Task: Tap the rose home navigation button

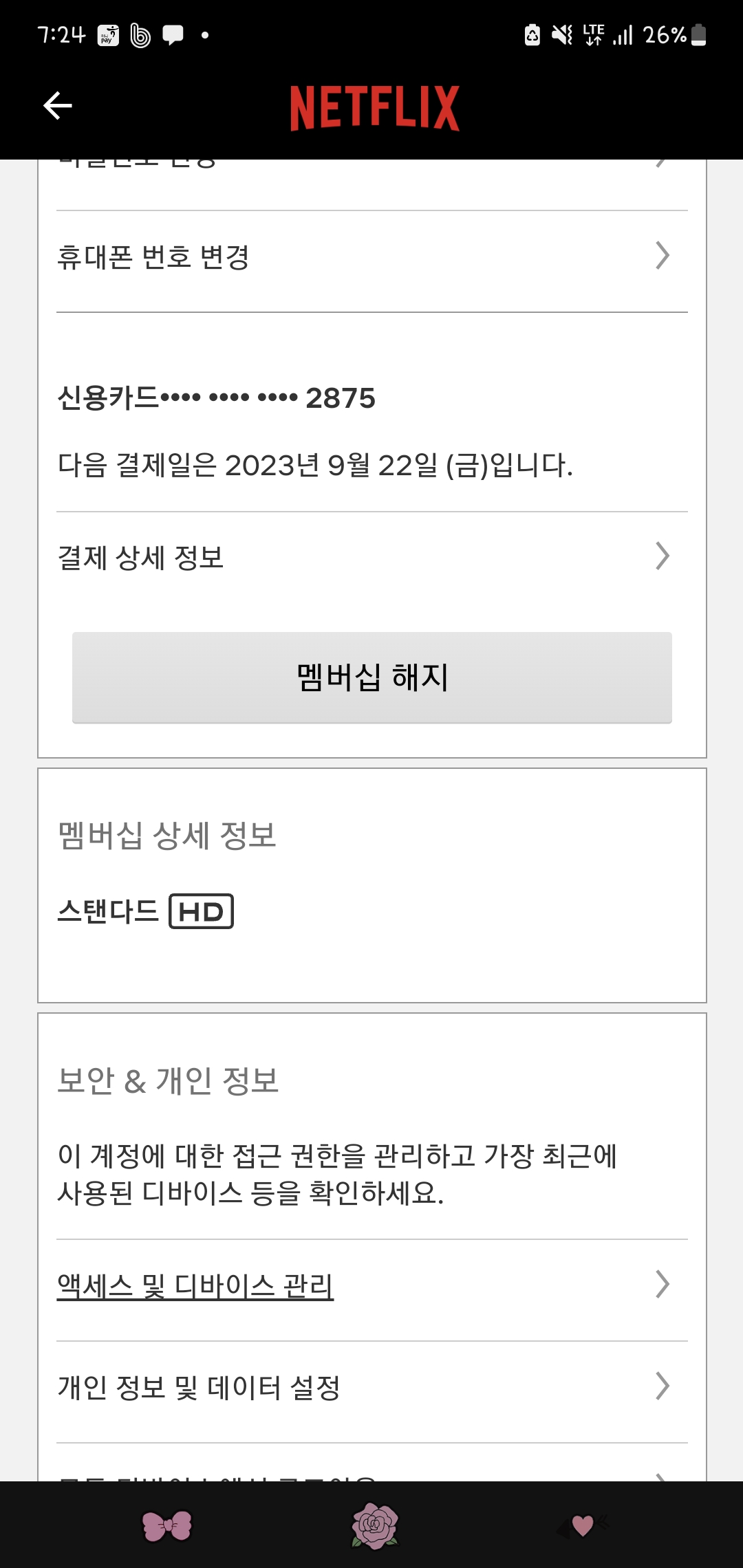Action: (374, 1525)
